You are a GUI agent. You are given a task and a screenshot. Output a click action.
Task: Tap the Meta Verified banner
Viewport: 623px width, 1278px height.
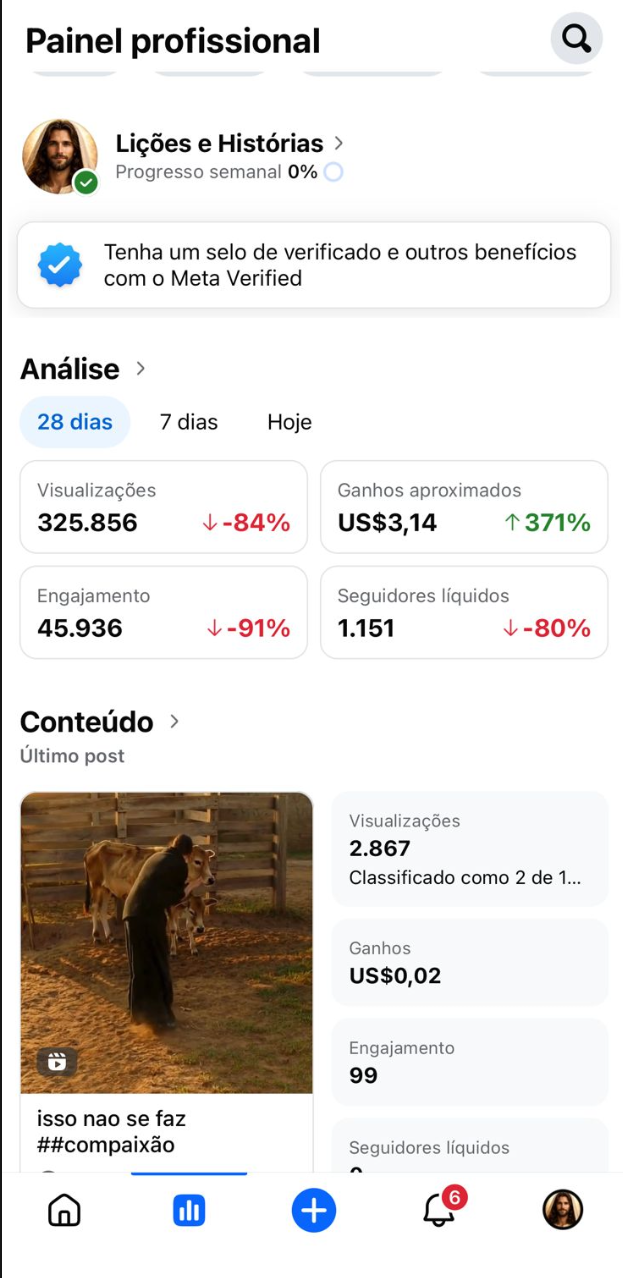click(x=313, y=265)
